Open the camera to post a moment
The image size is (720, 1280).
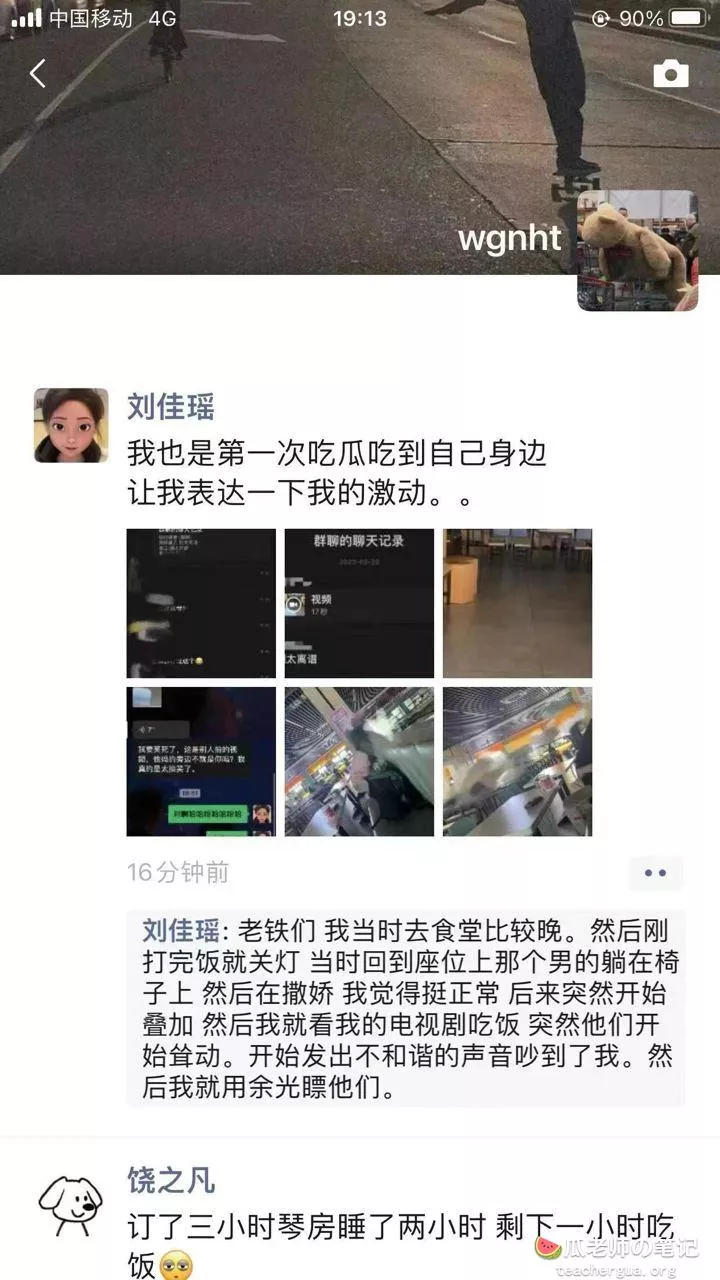[x=670, y=73]
